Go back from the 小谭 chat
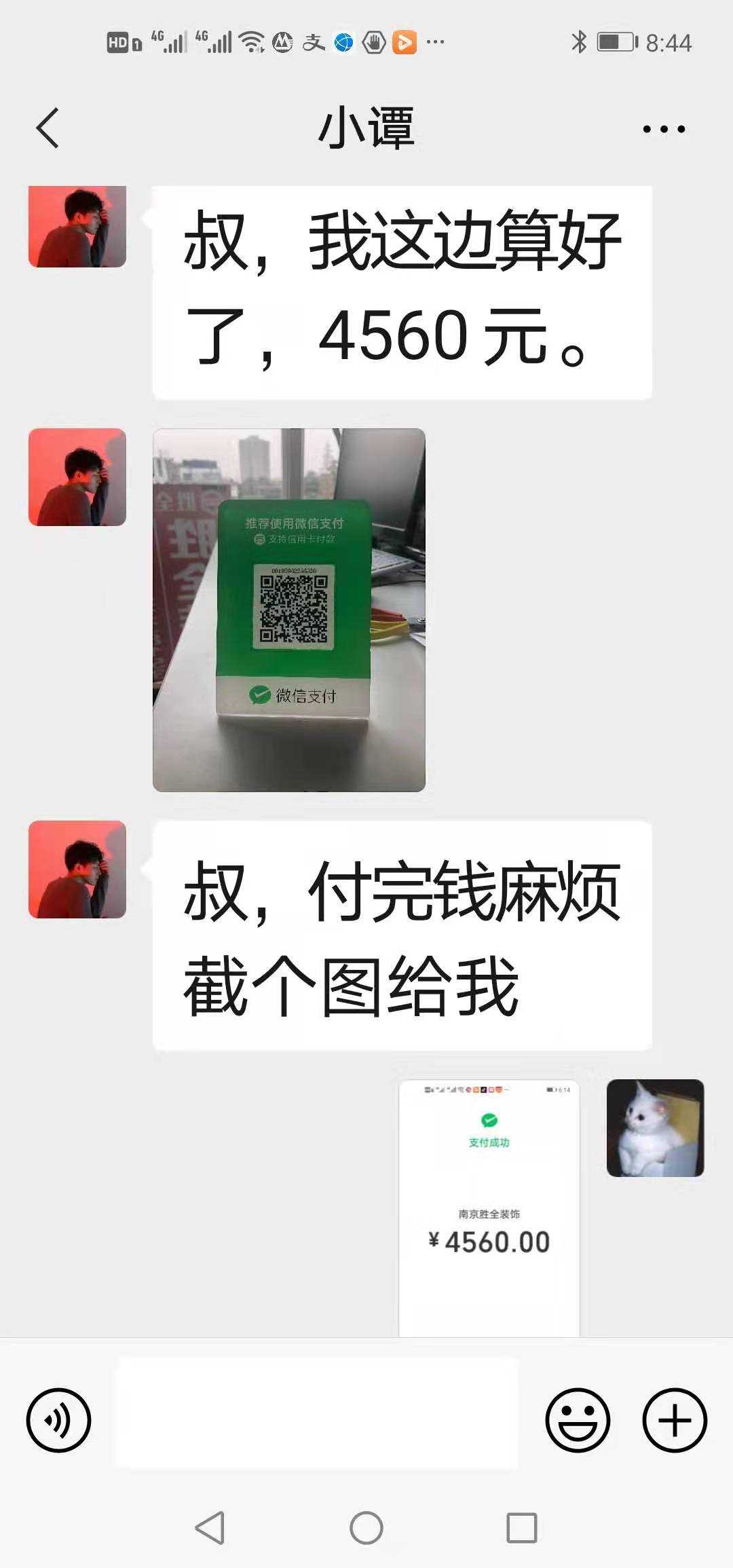This screenshot has width=733, height=1568. tap(48, 128)
